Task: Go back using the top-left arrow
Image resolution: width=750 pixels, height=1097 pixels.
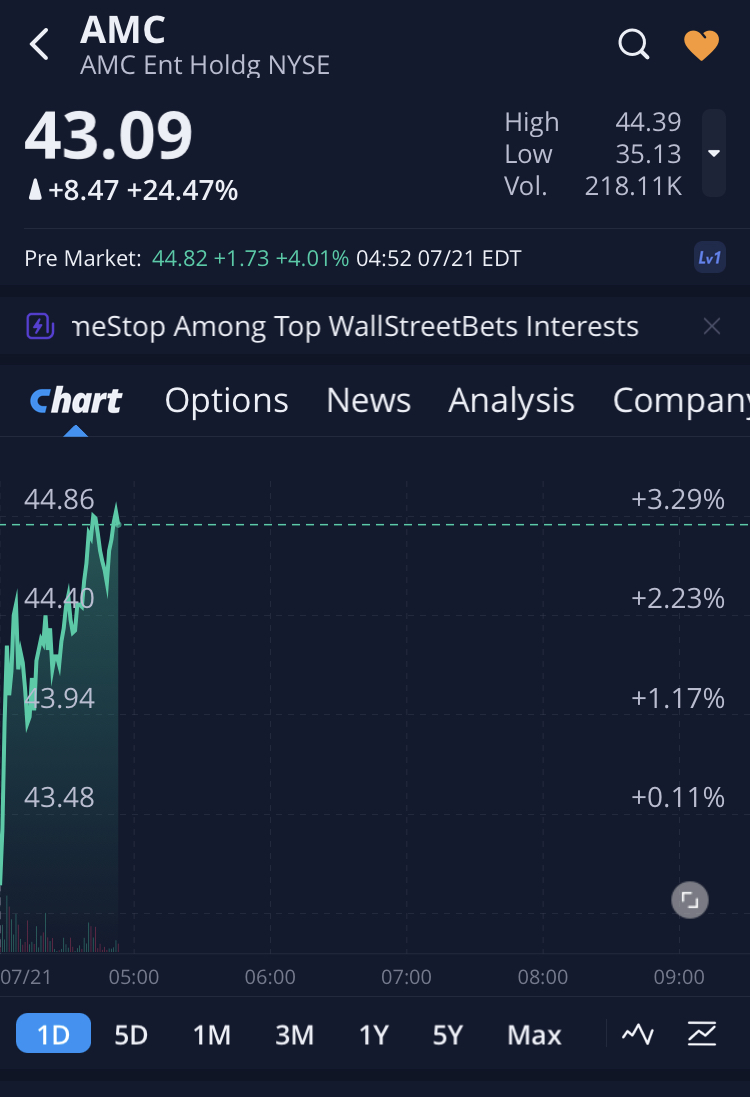Action: pyautogui.click(x=39, y=44)
